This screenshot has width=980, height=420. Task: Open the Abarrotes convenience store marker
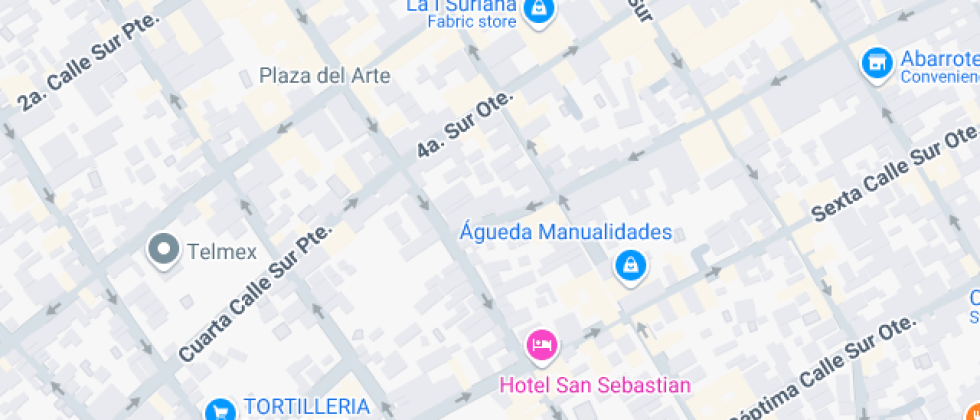pyautogui.click(x=877, y=64)
